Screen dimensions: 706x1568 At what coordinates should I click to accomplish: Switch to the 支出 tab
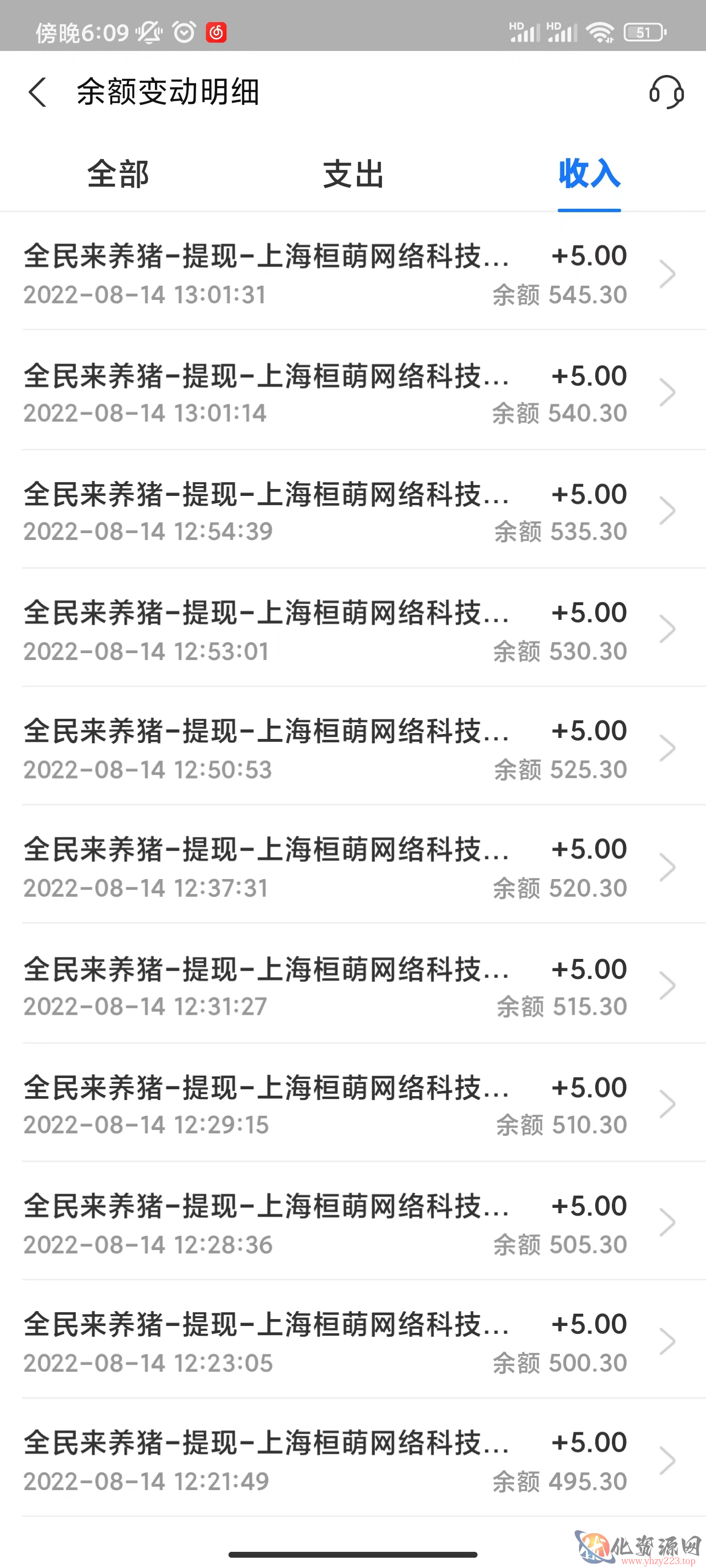tap(353, 174)
